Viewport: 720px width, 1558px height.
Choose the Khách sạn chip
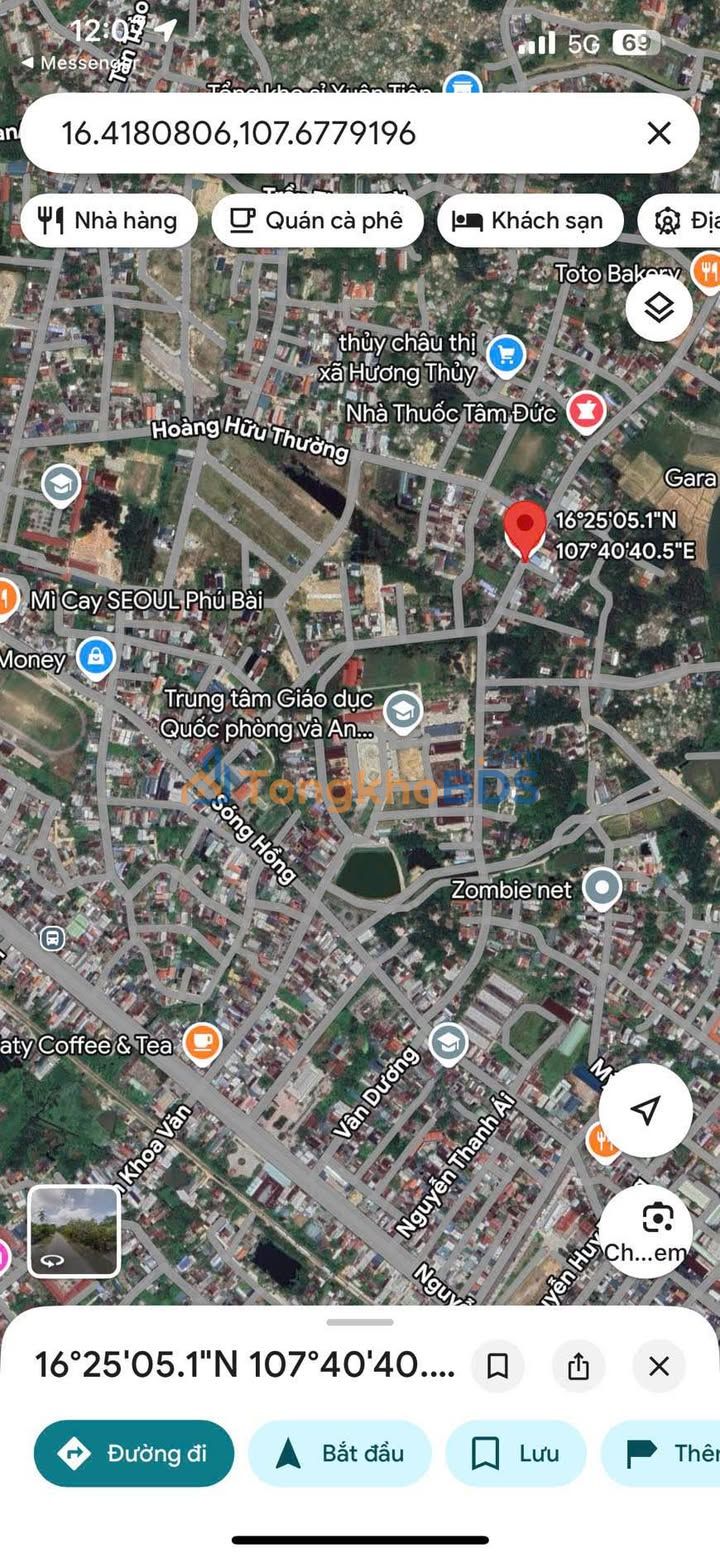coord(529,221)
